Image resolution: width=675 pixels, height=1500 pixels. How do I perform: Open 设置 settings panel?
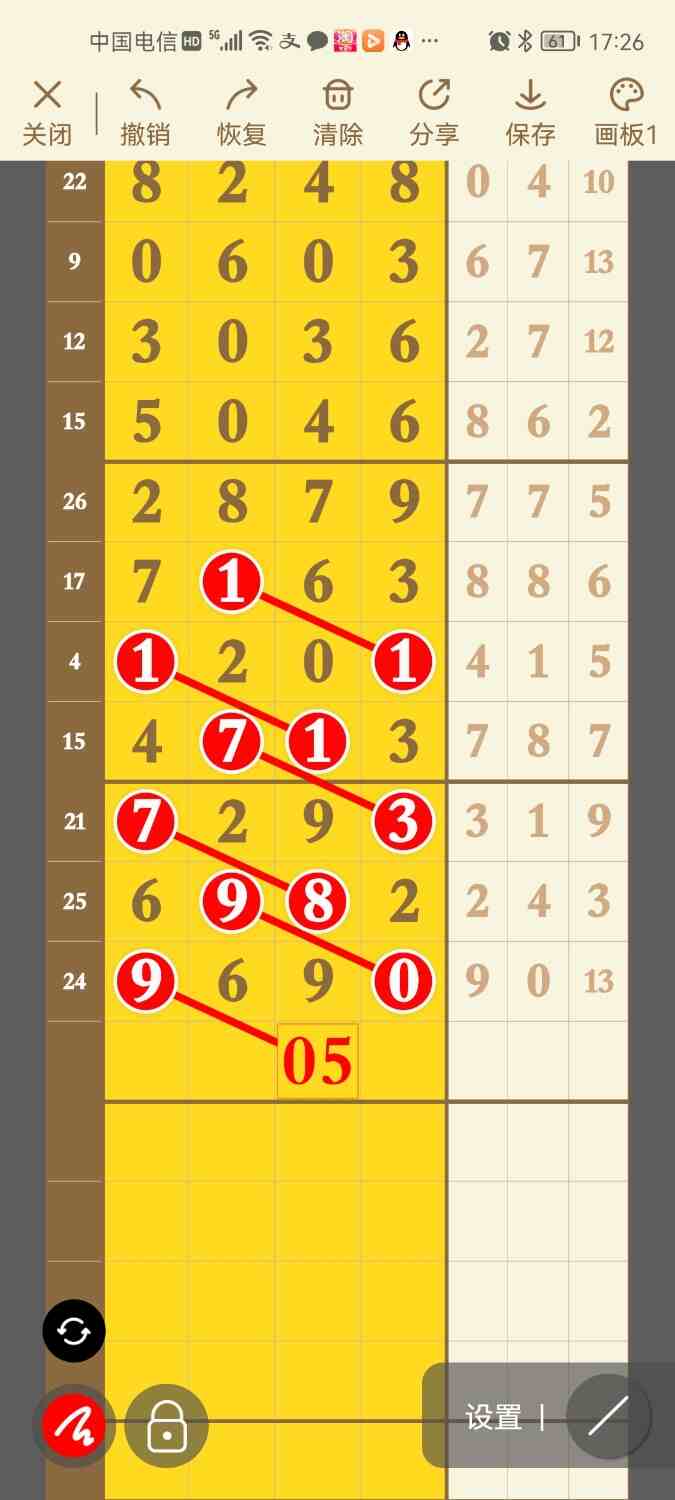click(494, 1417)
